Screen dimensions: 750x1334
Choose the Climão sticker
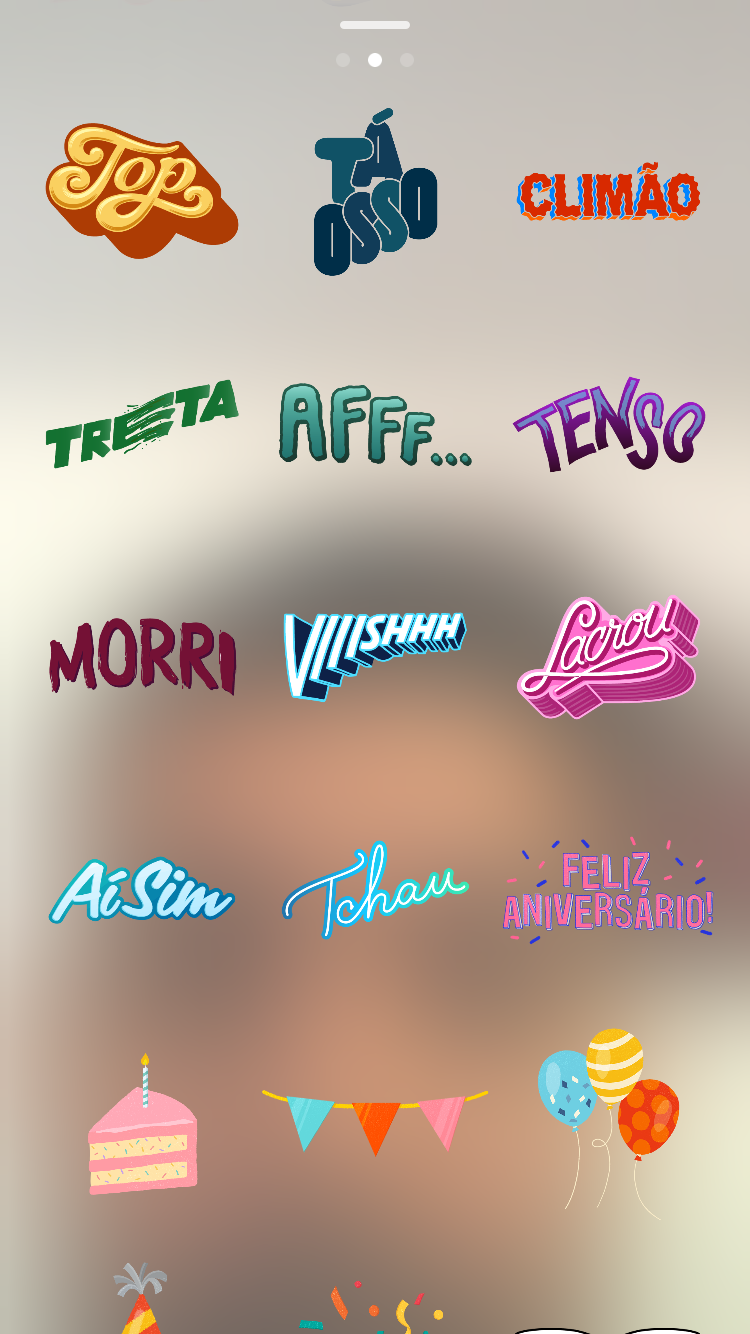[x=608, y=196]
